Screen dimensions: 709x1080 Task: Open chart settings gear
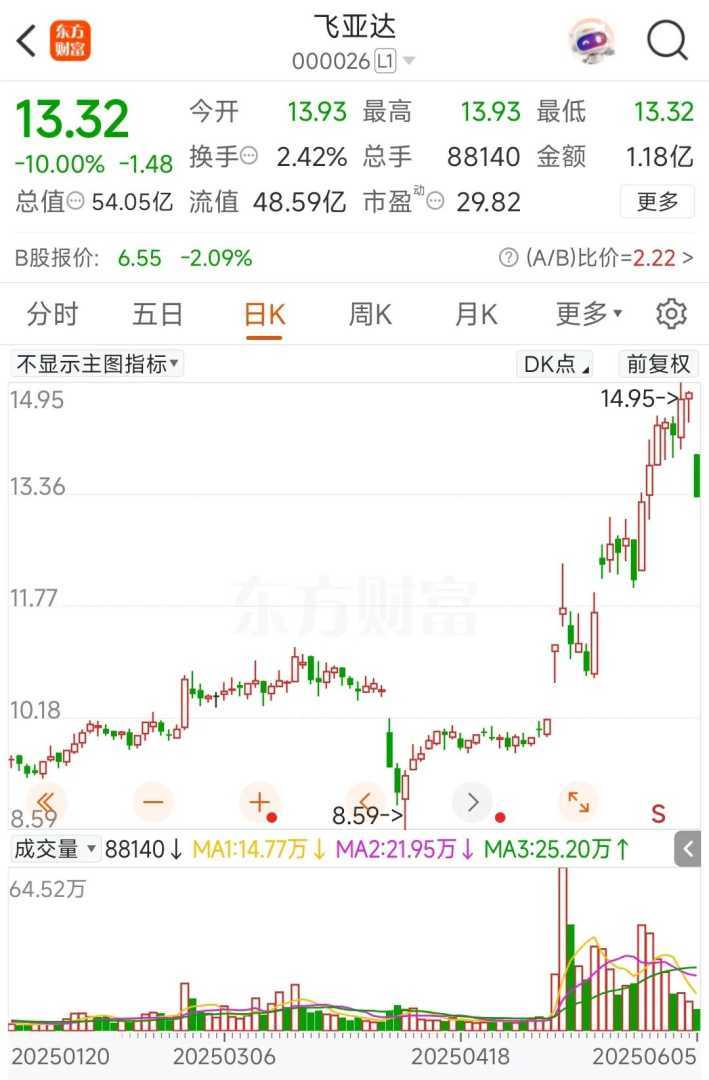tap(671, 315)
